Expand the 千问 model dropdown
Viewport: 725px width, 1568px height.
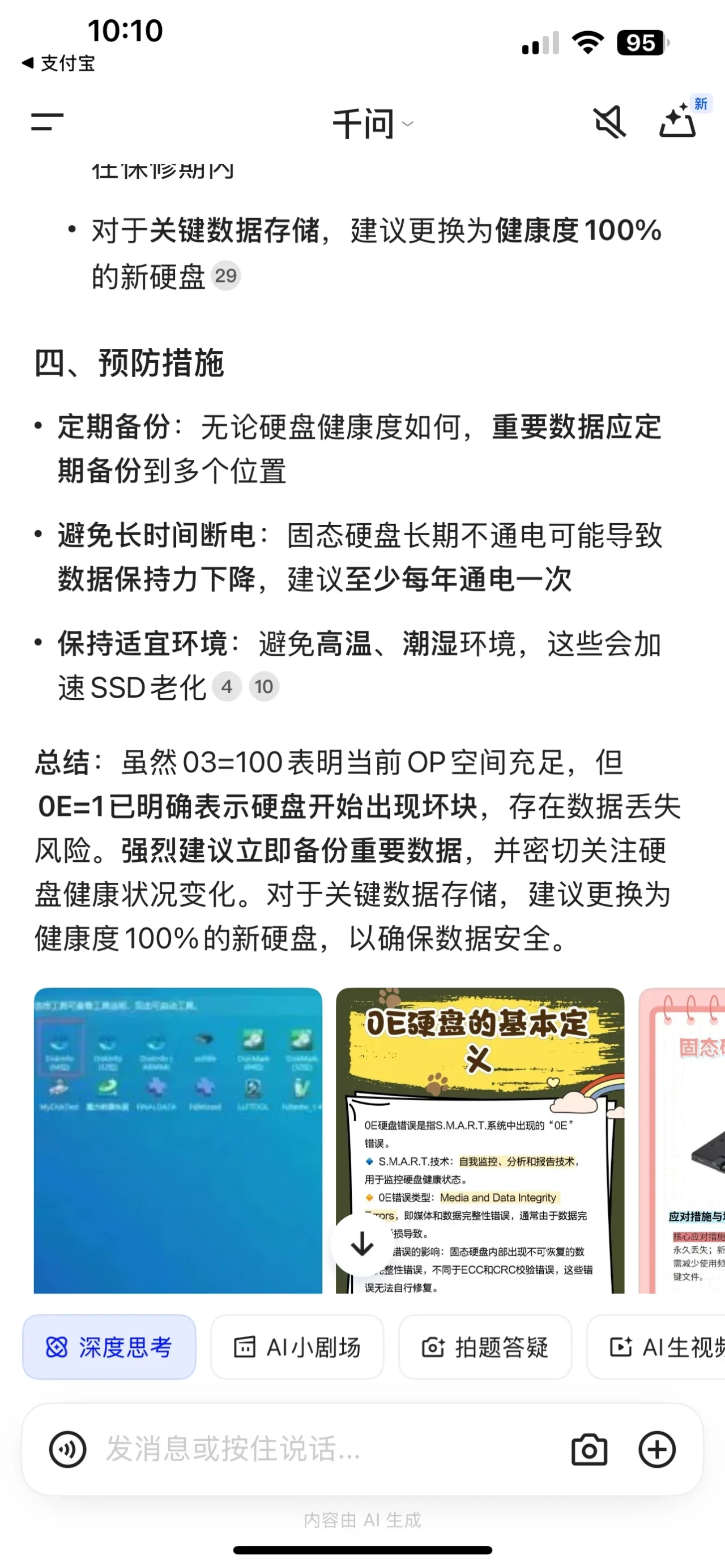pyautogui.click(x=373, y=123)
